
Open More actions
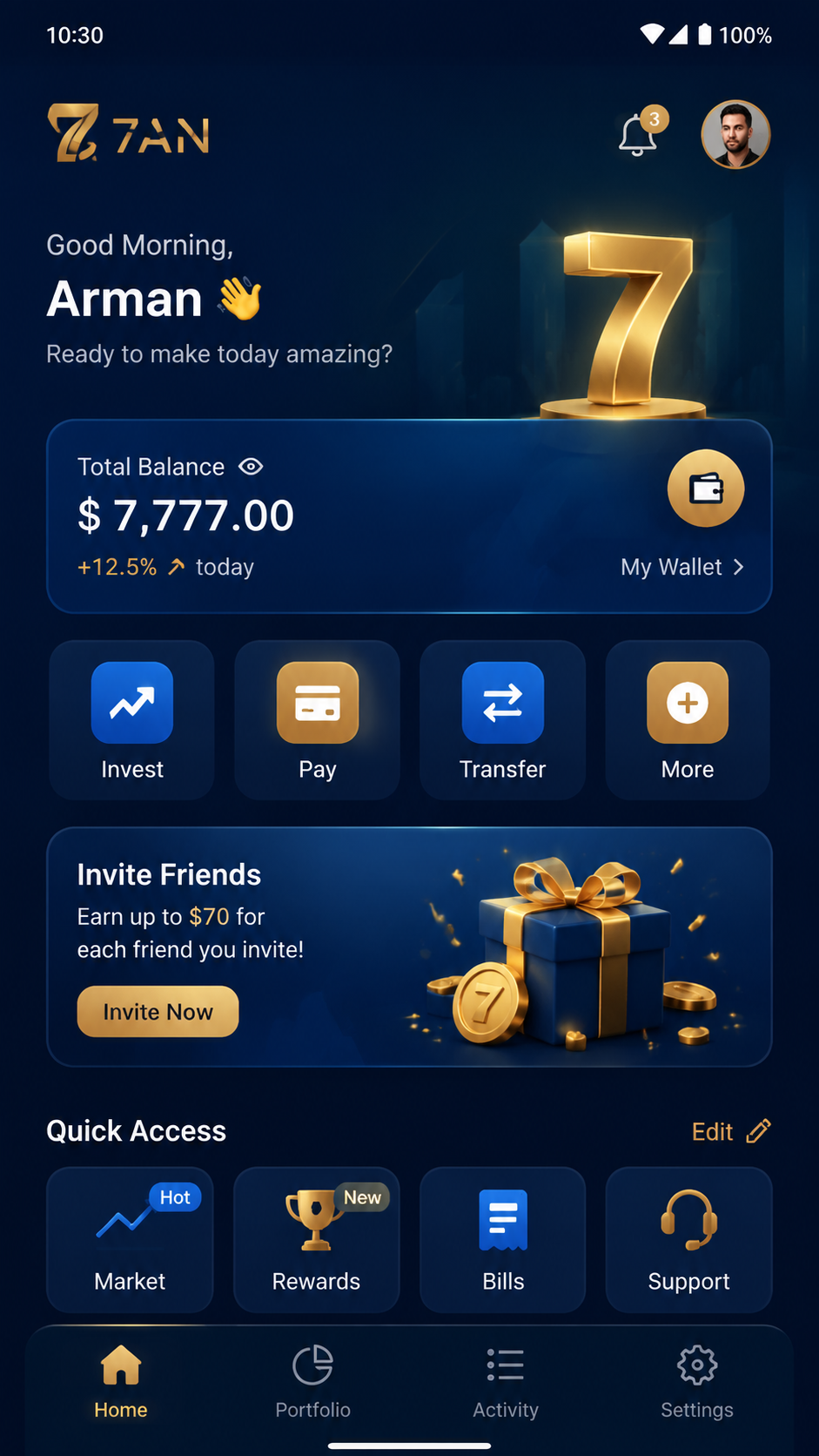click(x=688, y=720)
